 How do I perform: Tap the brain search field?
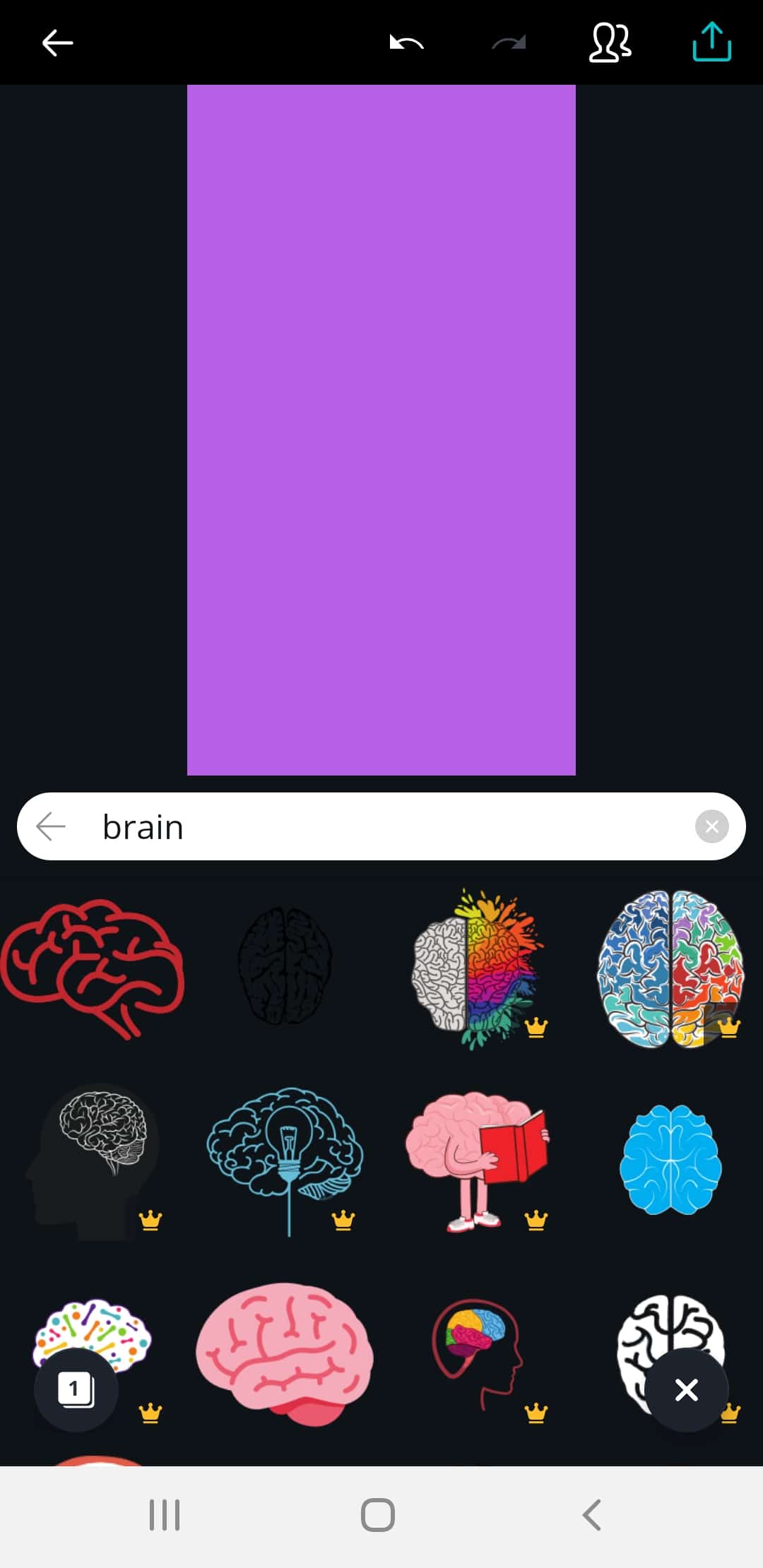click(381, 826)
